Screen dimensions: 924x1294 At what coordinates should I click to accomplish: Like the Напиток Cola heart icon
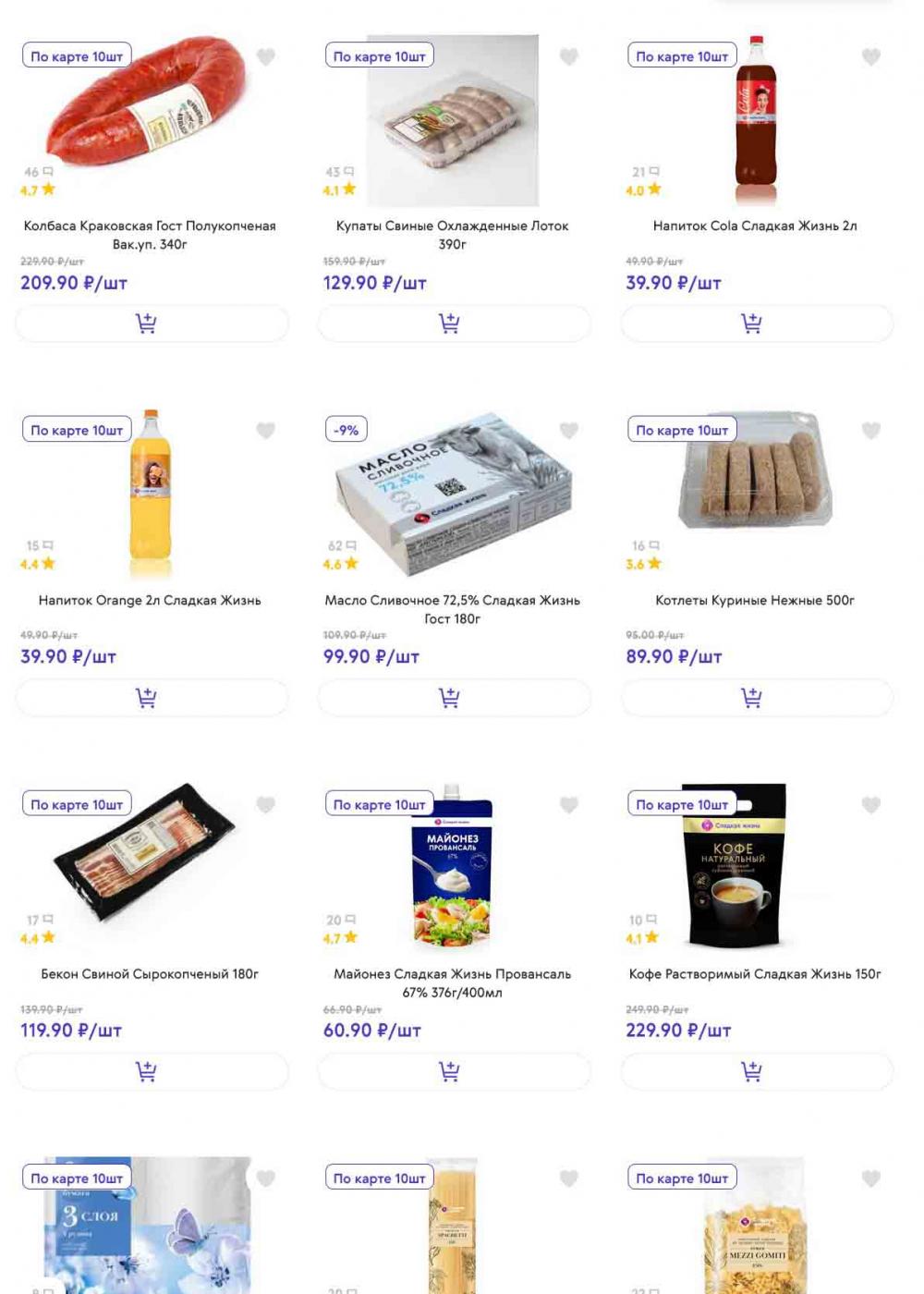871,57
